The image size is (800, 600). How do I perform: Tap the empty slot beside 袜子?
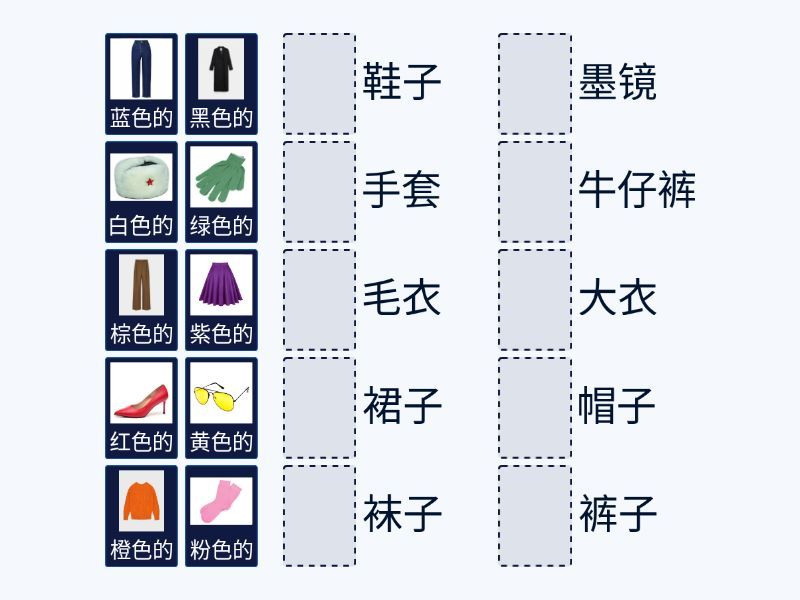(x=319, y=516)
